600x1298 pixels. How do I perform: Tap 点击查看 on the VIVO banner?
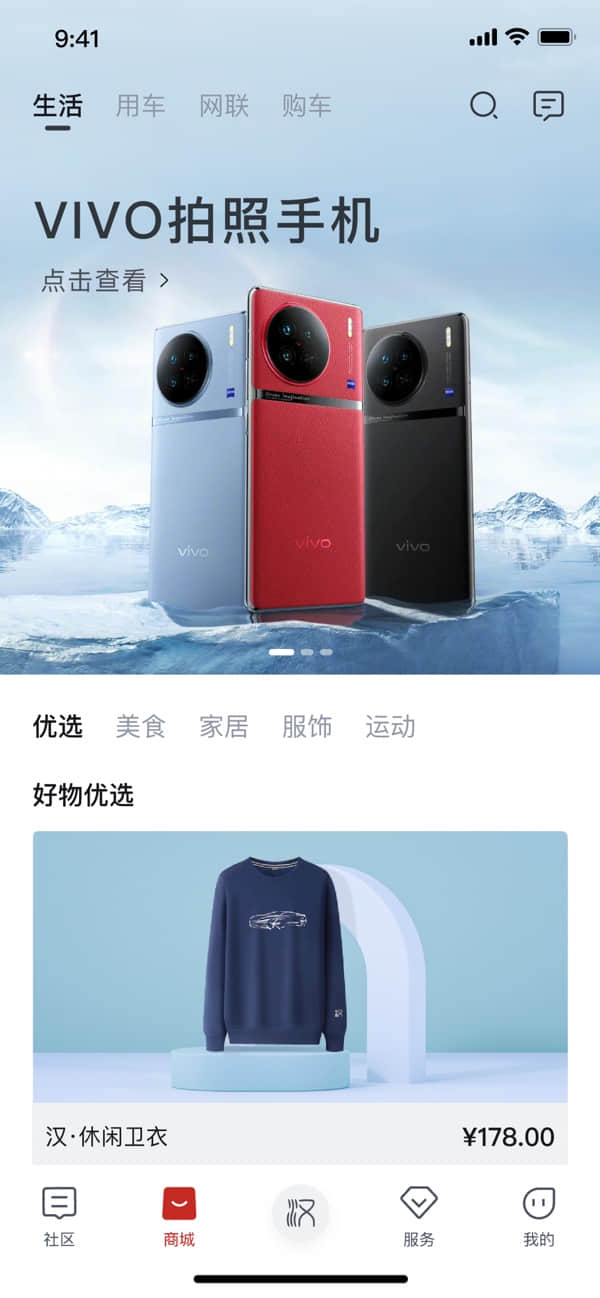point(105,281)
